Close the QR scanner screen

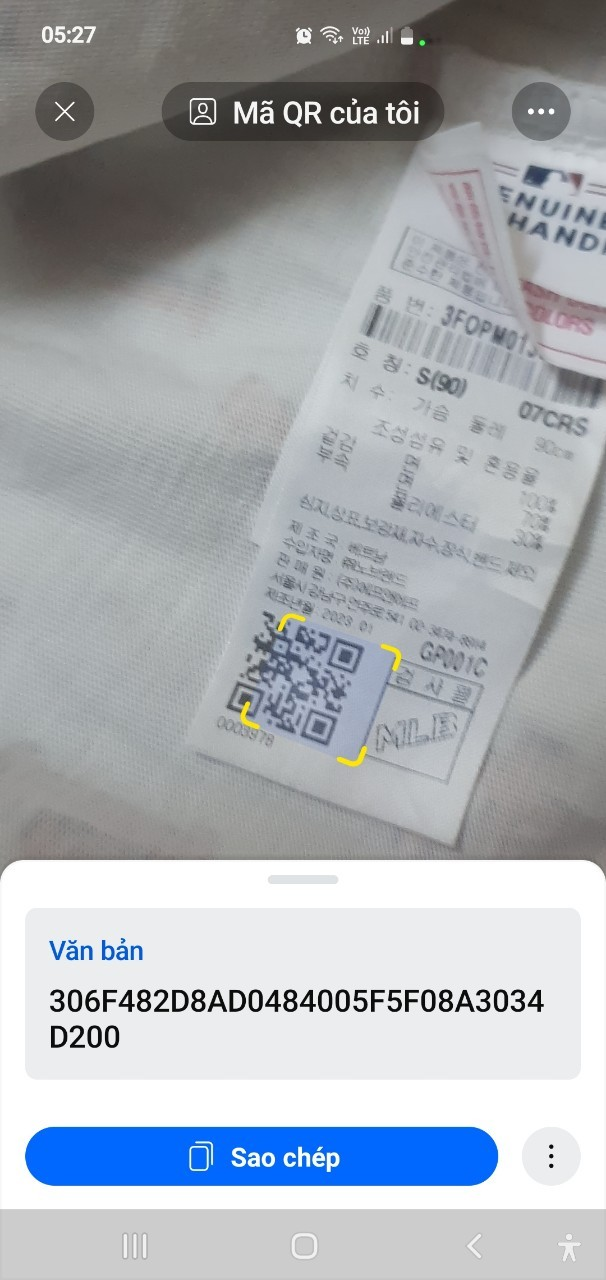click(x=65, y=111)
